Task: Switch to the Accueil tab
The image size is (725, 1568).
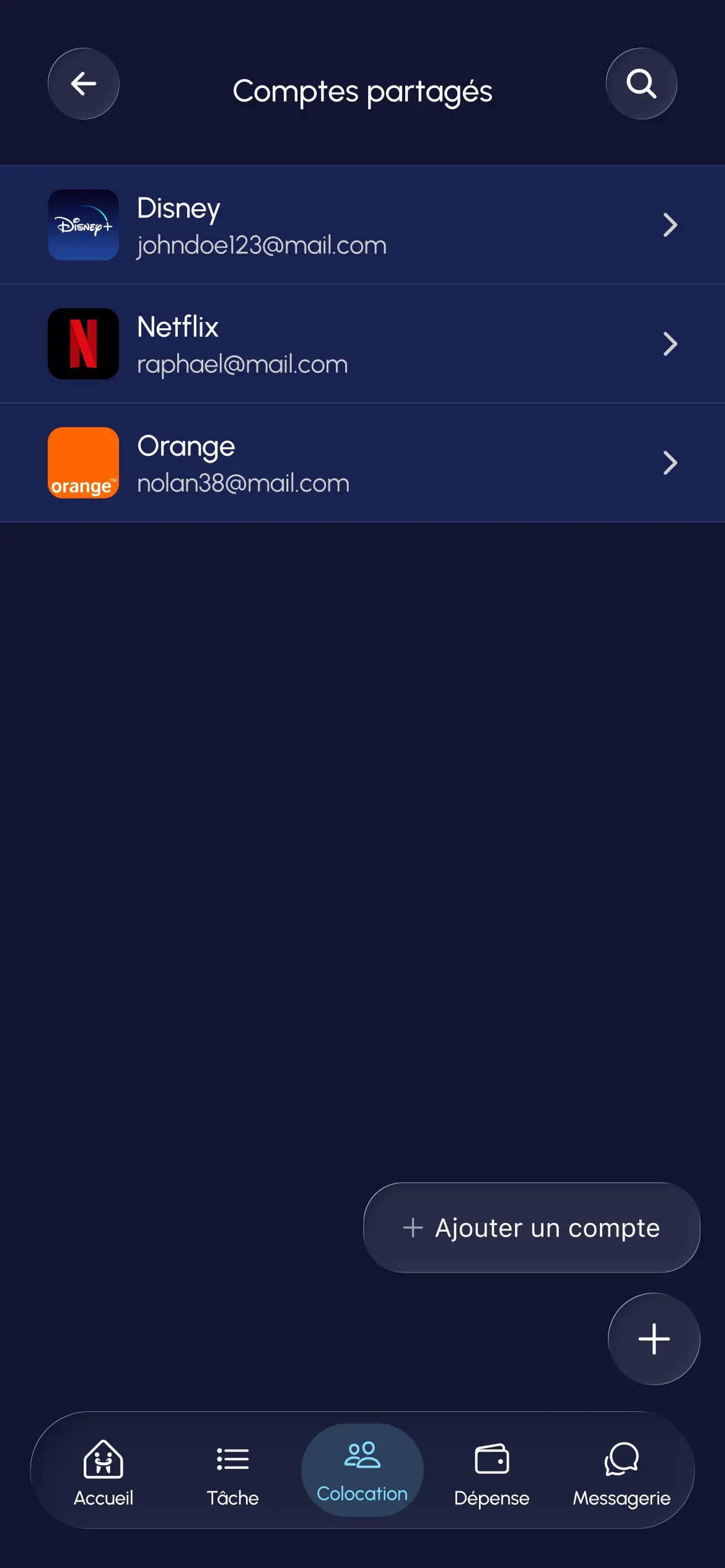Action: click(x=103, y=1471)
